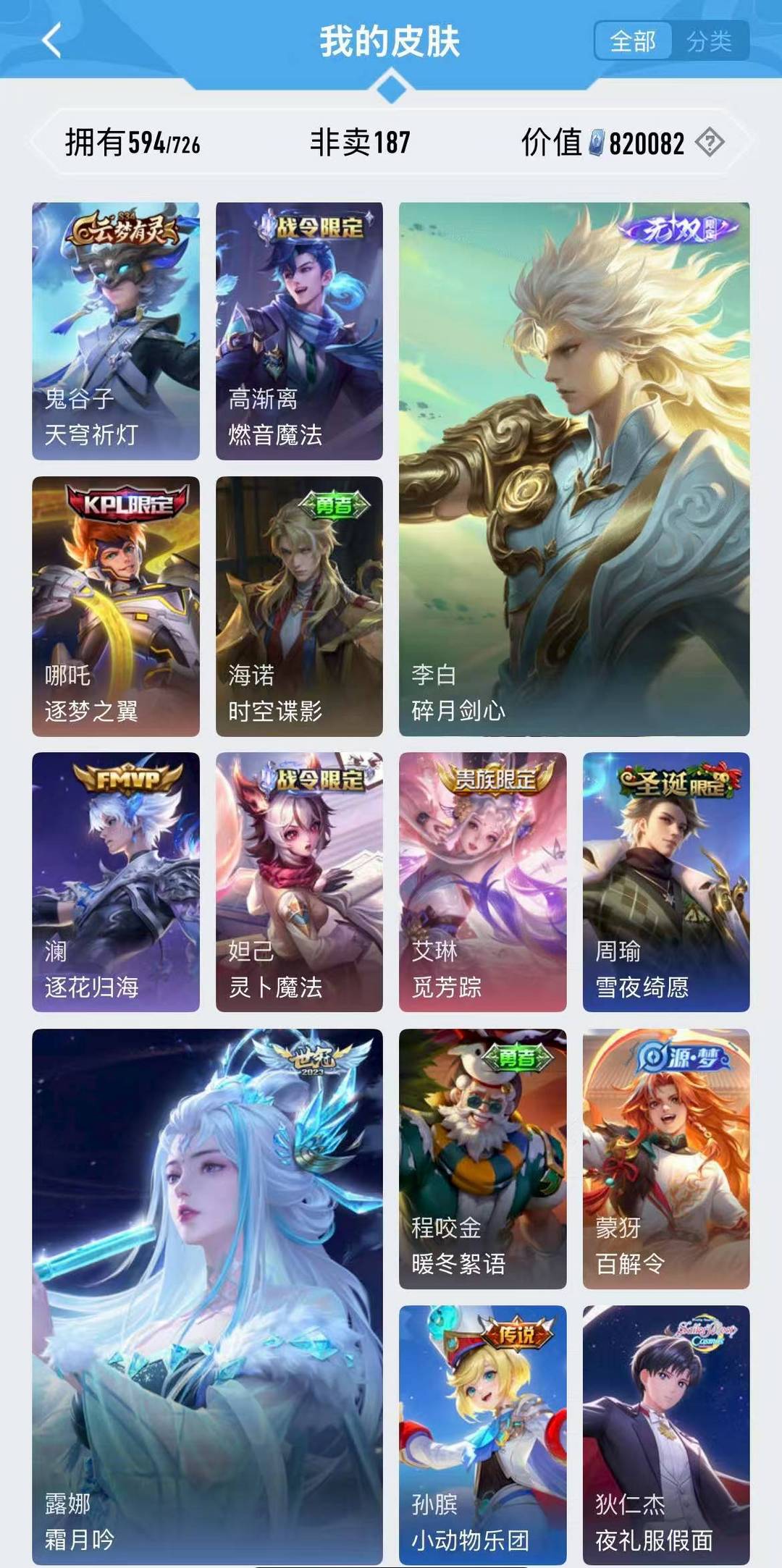Open the 孙膑 小动物乐团 skin card

coord(483,1435)
